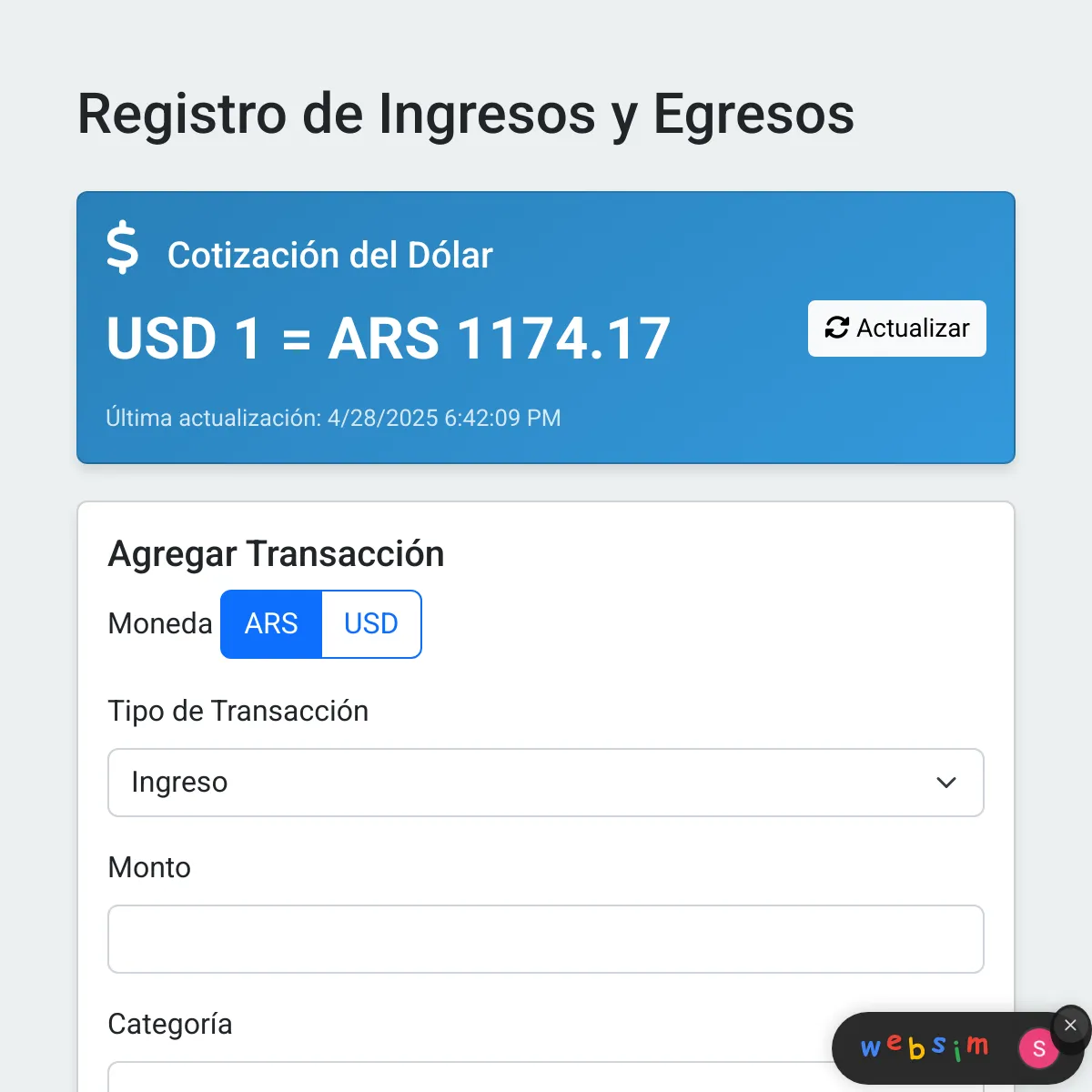Refresh the dollar rate with Actualizar

(896, 329)
